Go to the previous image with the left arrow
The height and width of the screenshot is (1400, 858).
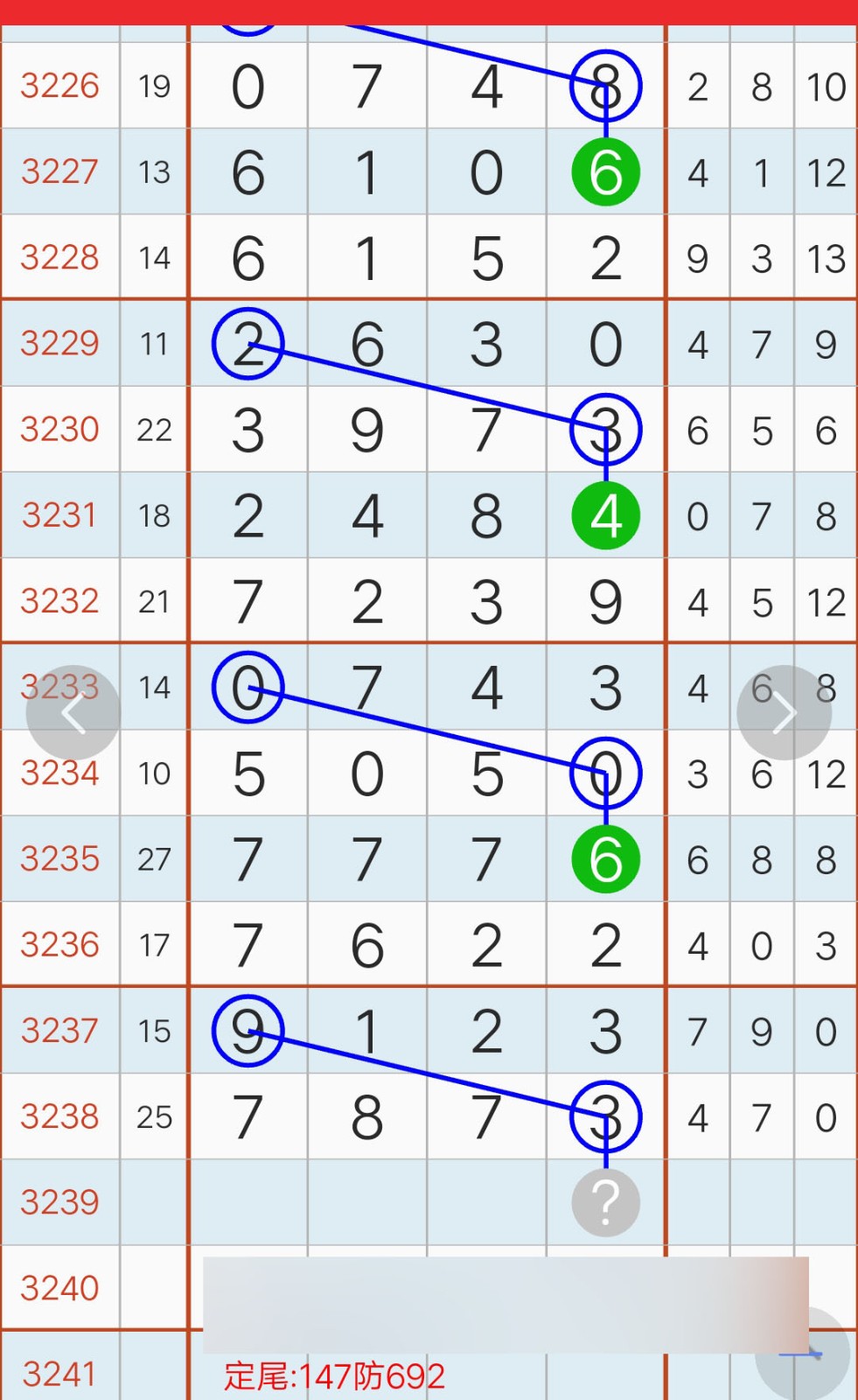point(73,713)
